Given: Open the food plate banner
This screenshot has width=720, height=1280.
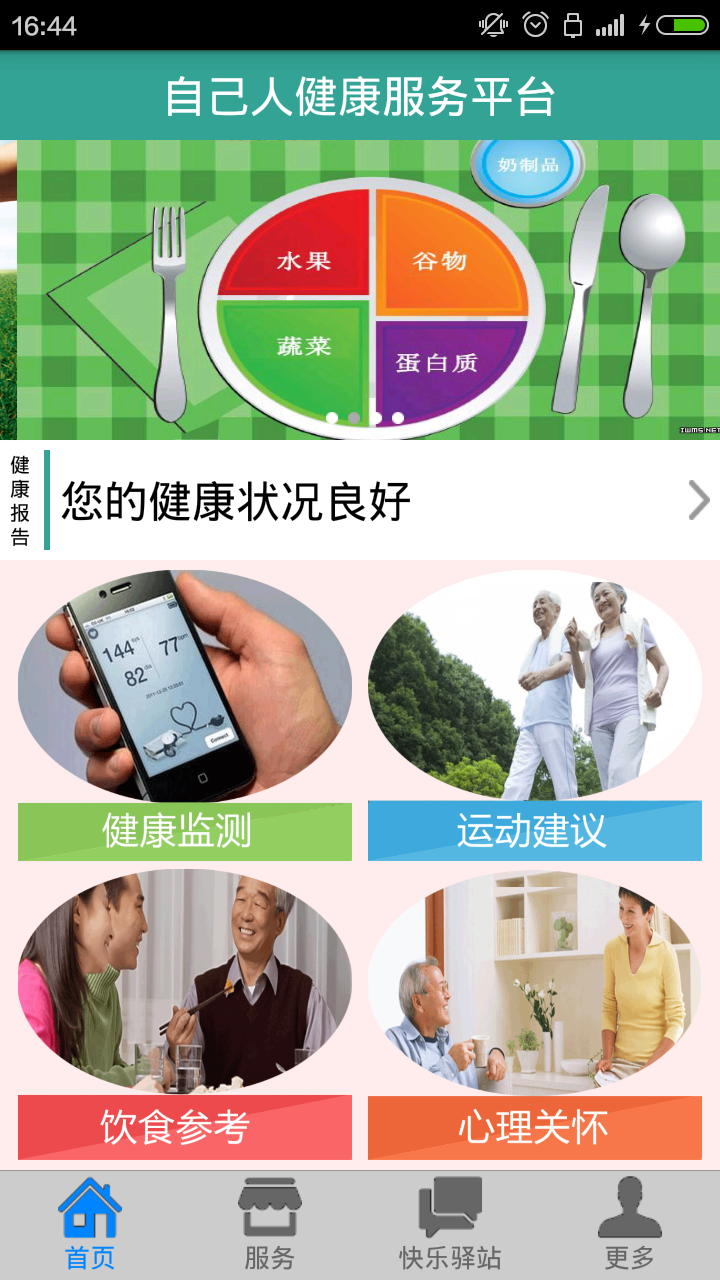Looking at the screenshot, I should (368, 290).
